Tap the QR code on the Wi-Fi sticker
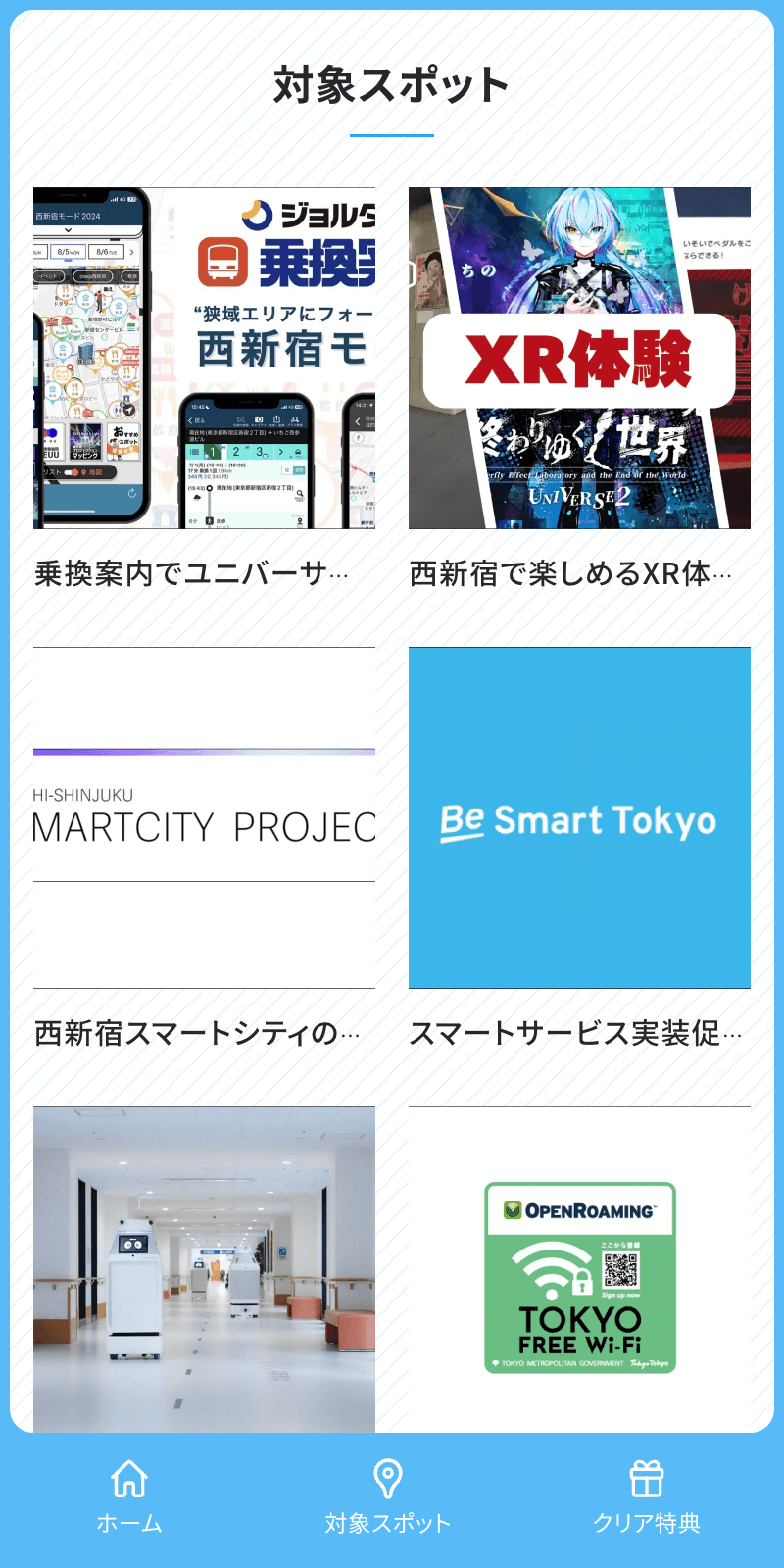 pyautogui.click(x=622, y=1270)
